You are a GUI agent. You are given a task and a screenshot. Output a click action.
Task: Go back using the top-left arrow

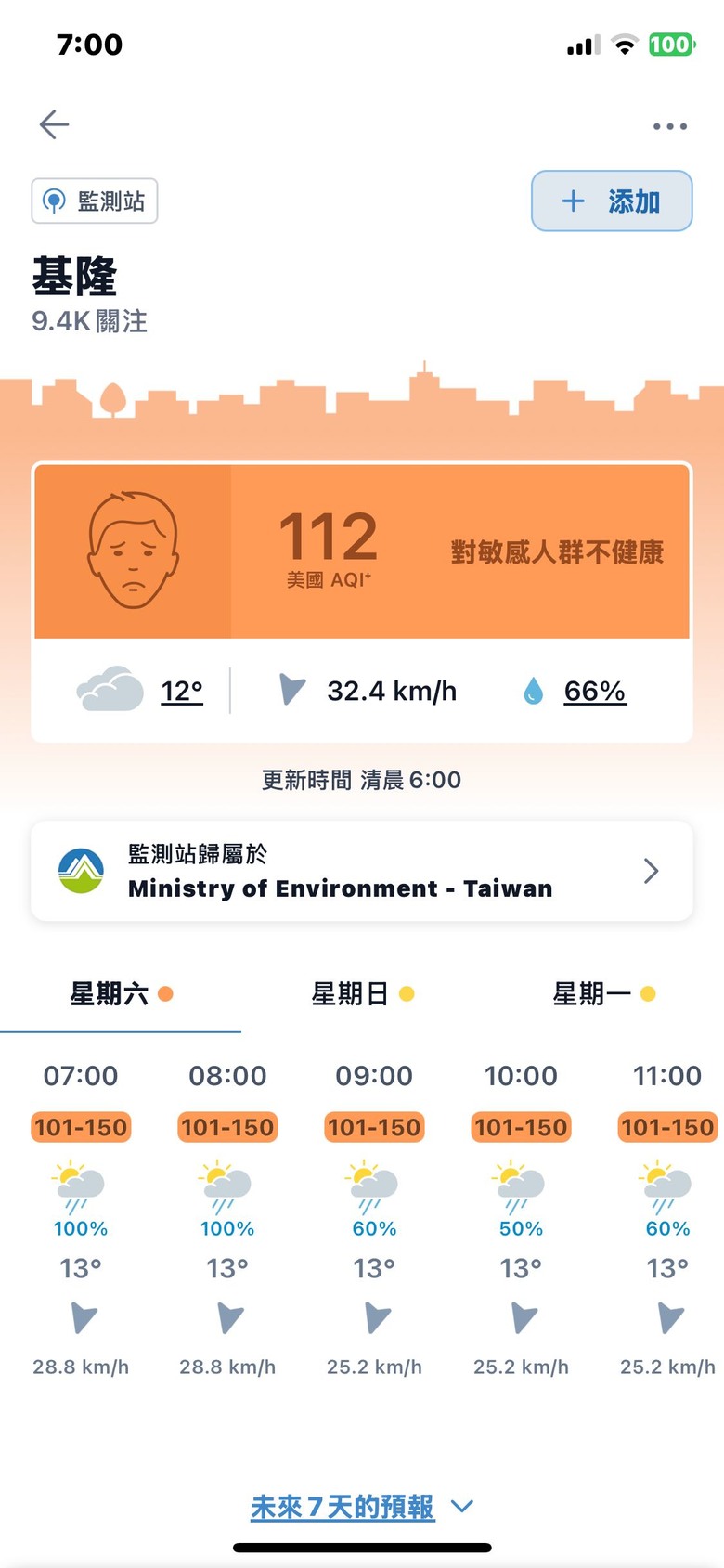[54, 124]
